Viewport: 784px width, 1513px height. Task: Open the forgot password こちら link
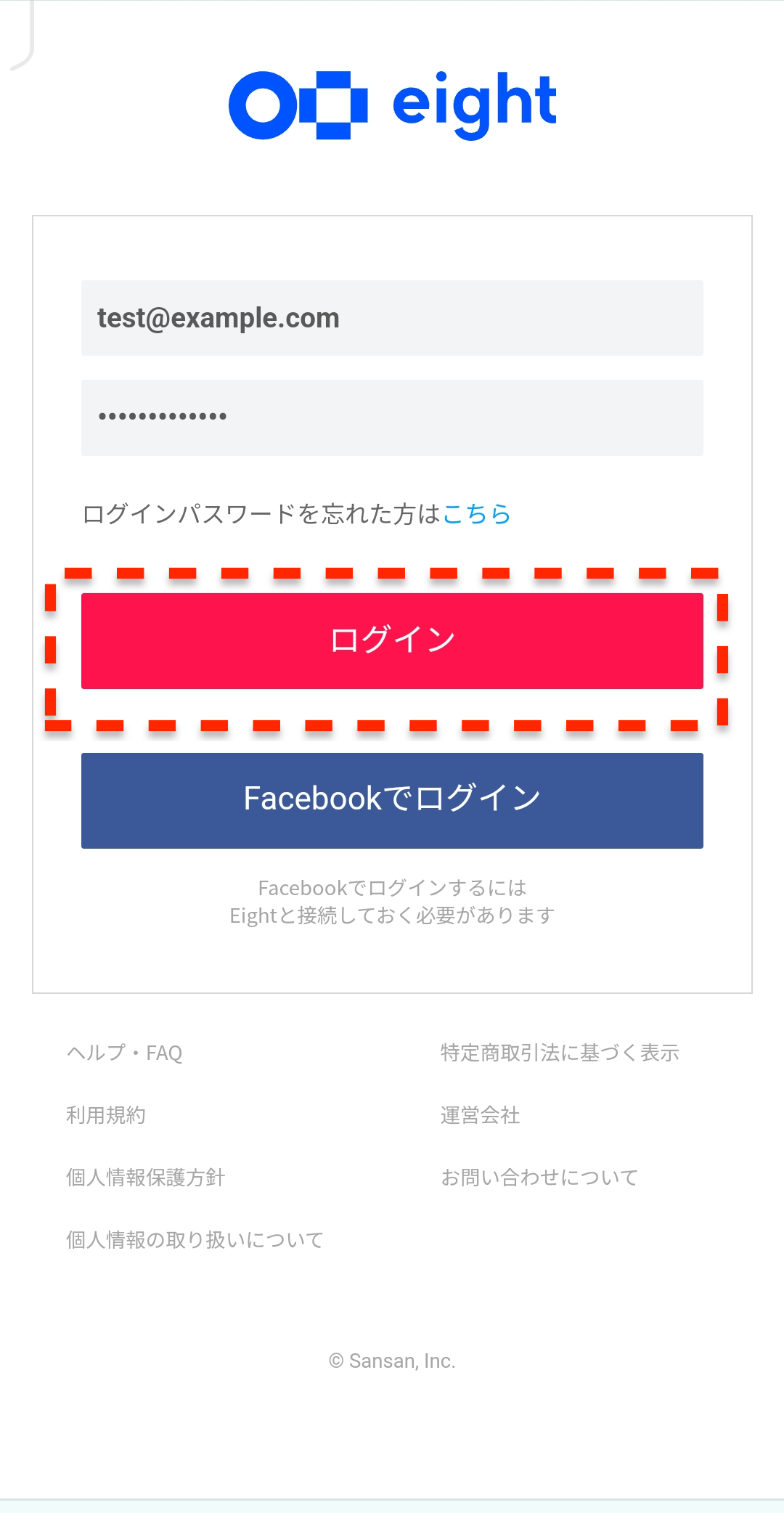(476, 514)
